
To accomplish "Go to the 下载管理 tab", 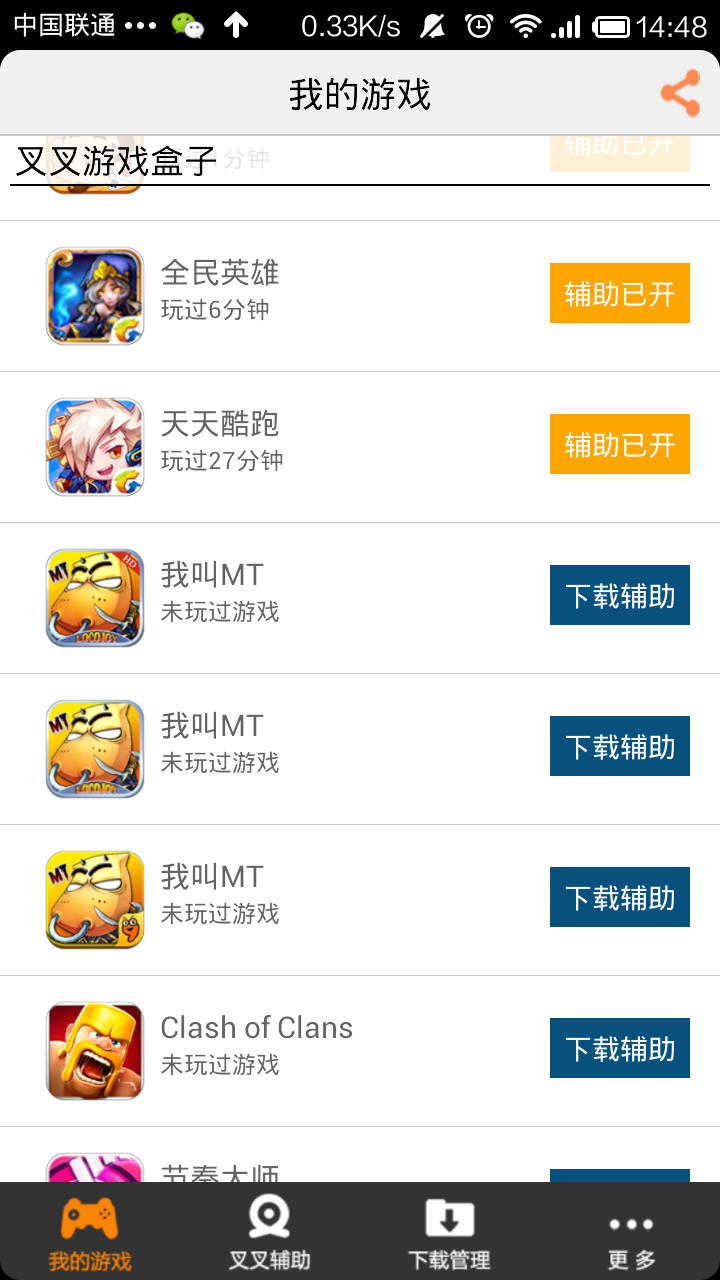I will (x=449, y=1232).
